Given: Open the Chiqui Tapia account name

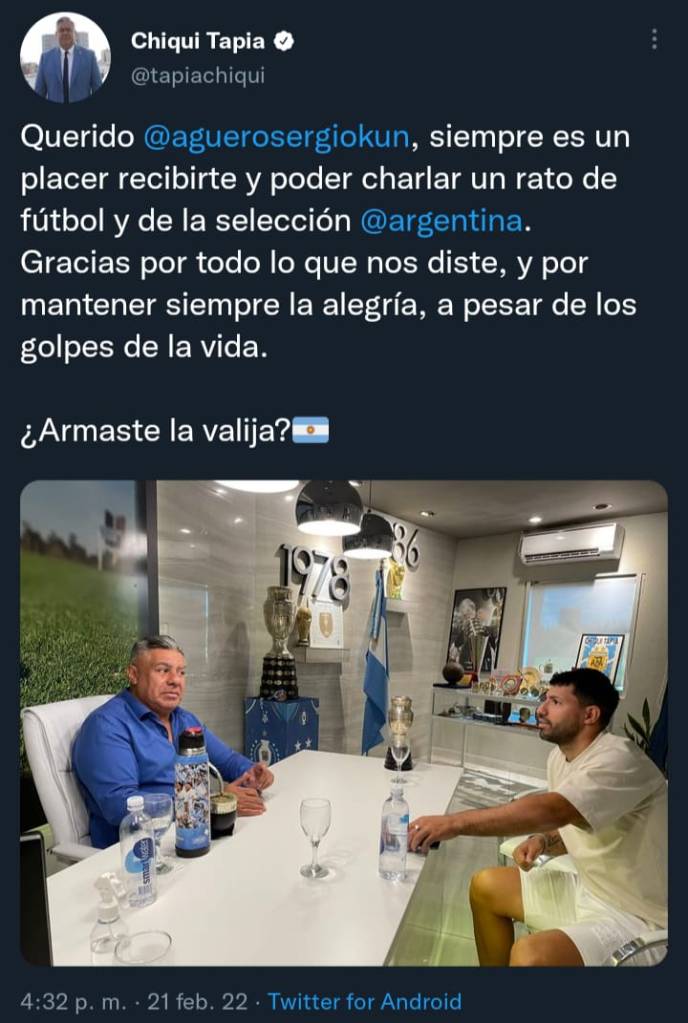Looking at the screenshot, I should (200, 40).
